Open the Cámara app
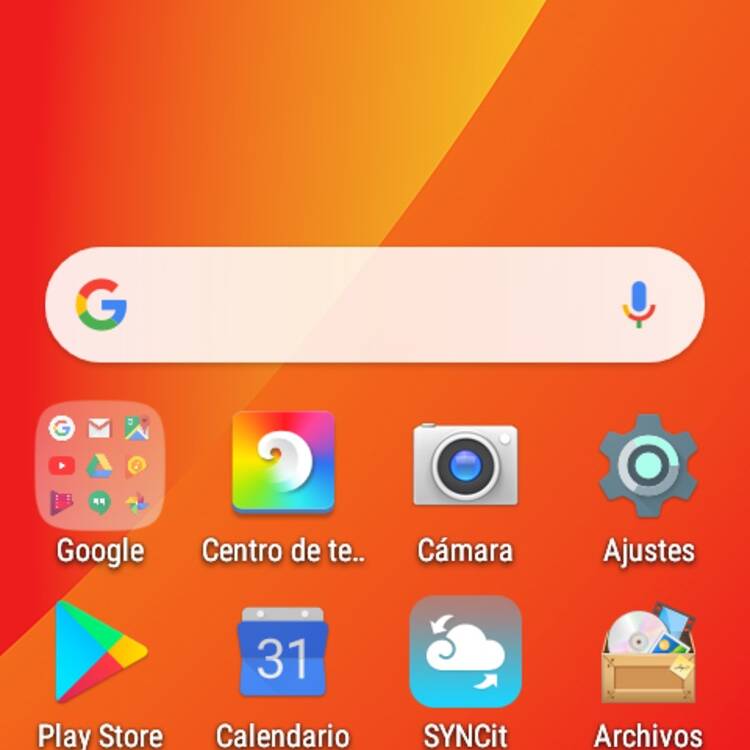Viewport: 750px width, 750px height. pyautogui.click(x=465, y=465)
